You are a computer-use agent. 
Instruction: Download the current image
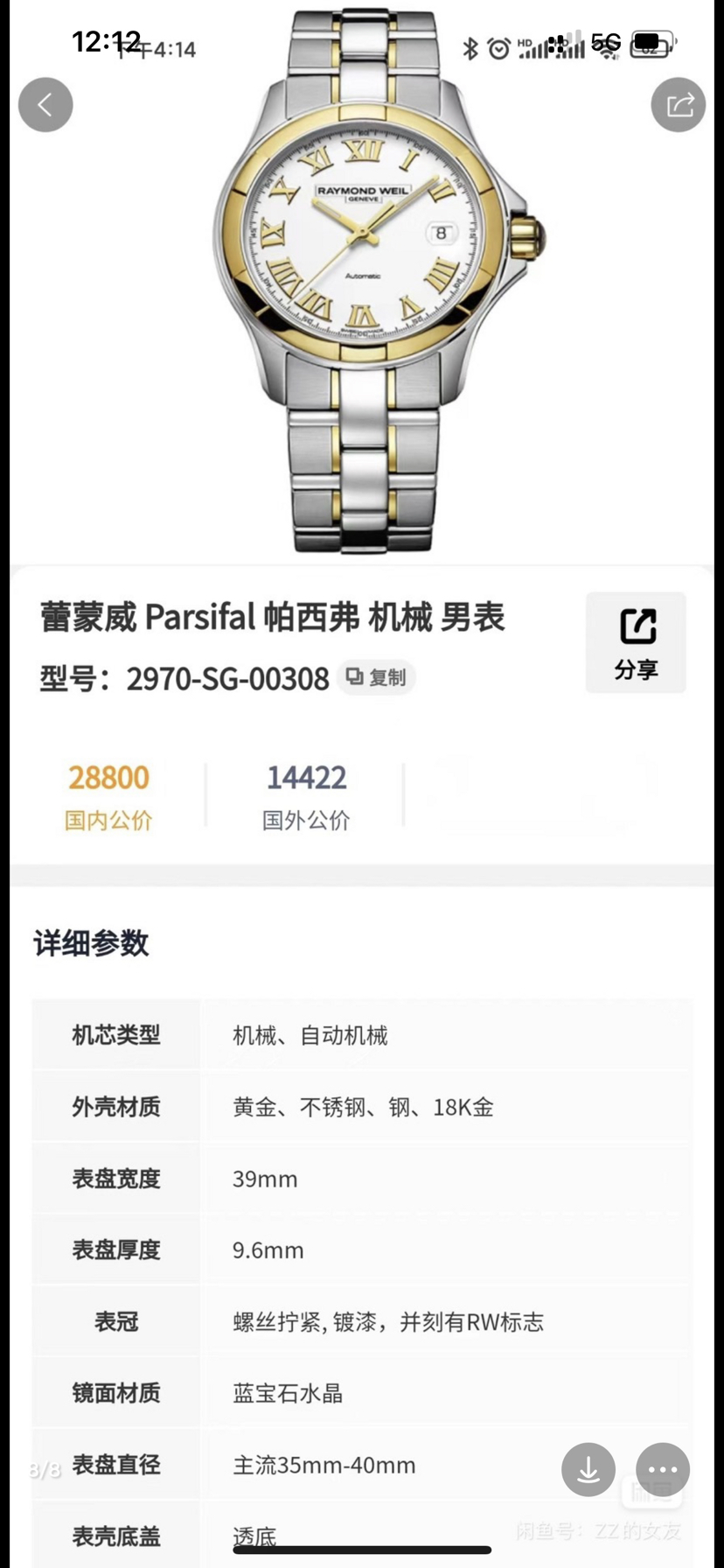(x=588, y=1469)
